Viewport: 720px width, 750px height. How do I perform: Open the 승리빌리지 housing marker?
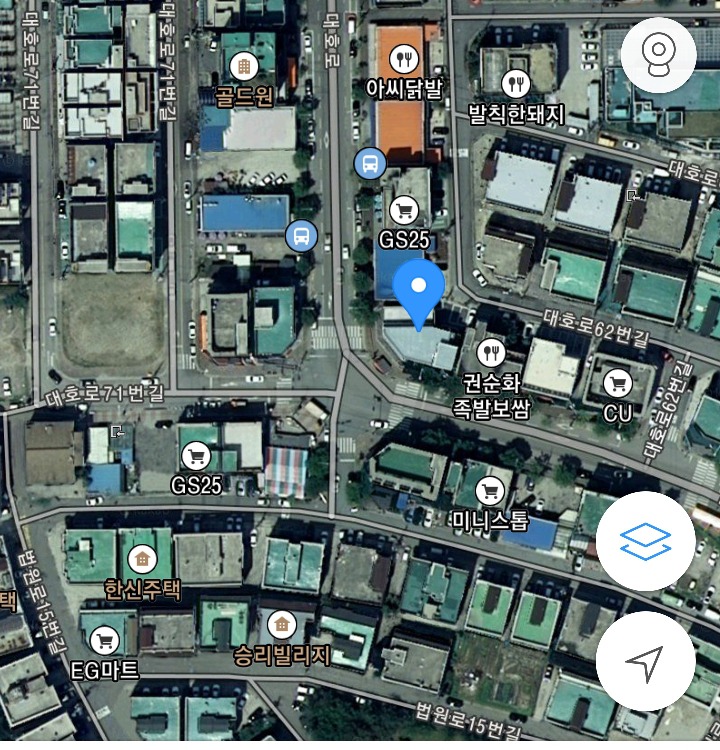[282, 624]
